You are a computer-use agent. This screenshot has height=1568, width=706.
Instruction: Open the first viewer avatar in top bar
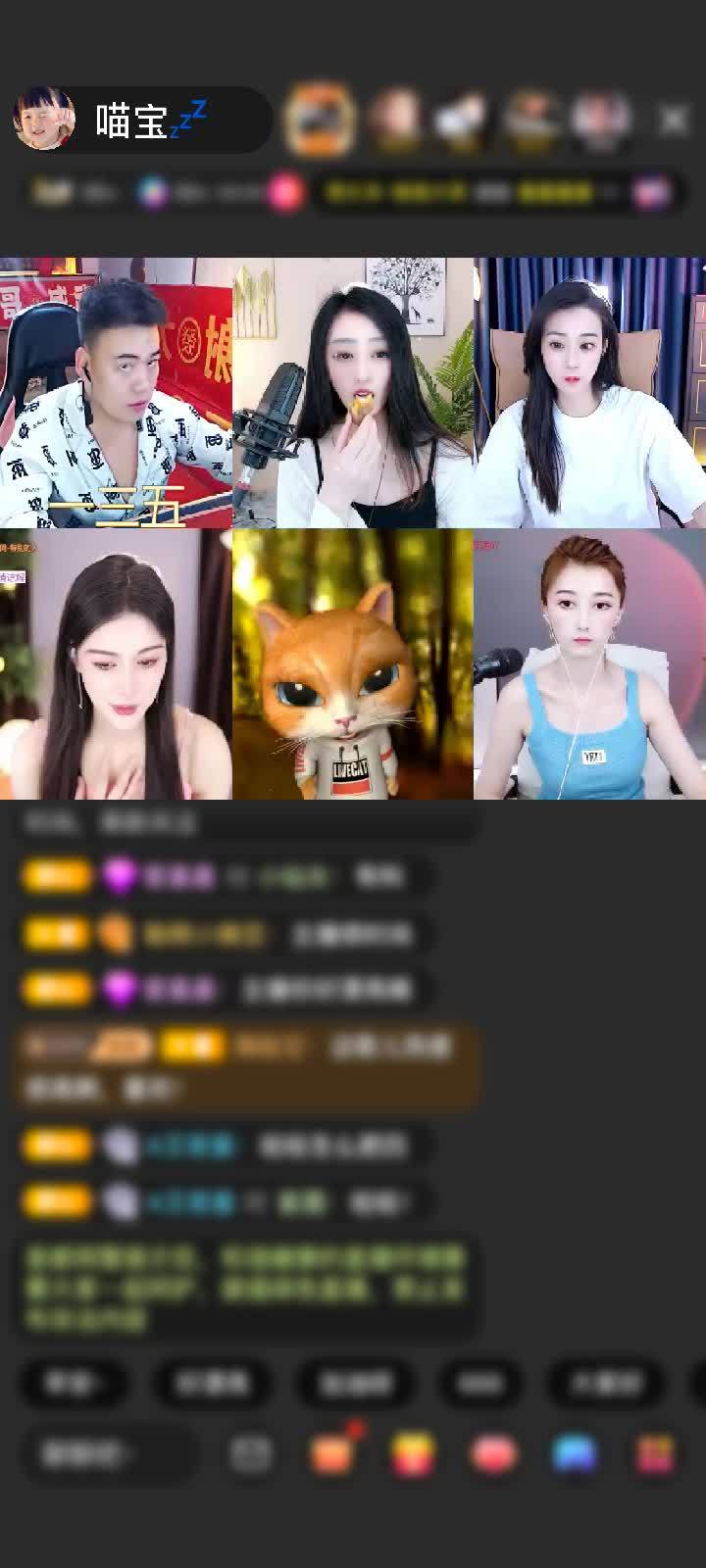(320, 119)
